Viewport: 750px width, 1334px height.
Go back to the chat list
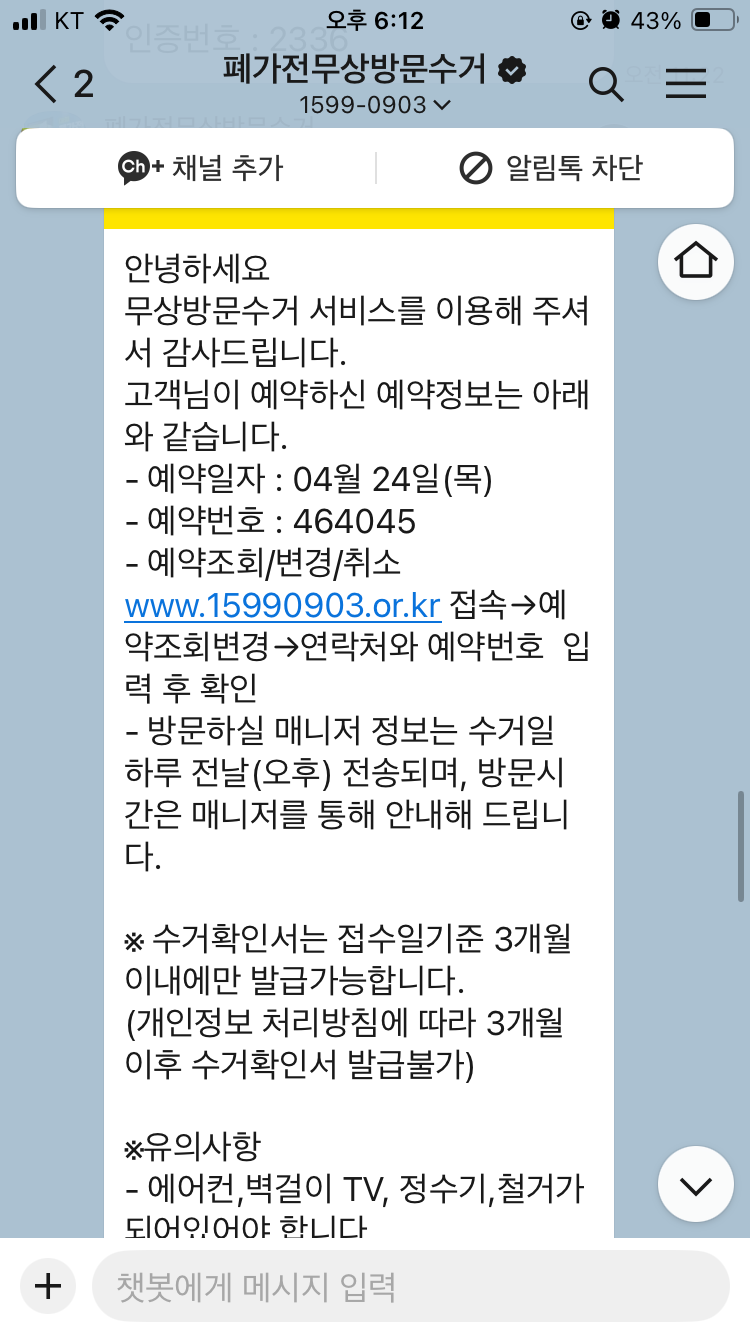[62, 85]
